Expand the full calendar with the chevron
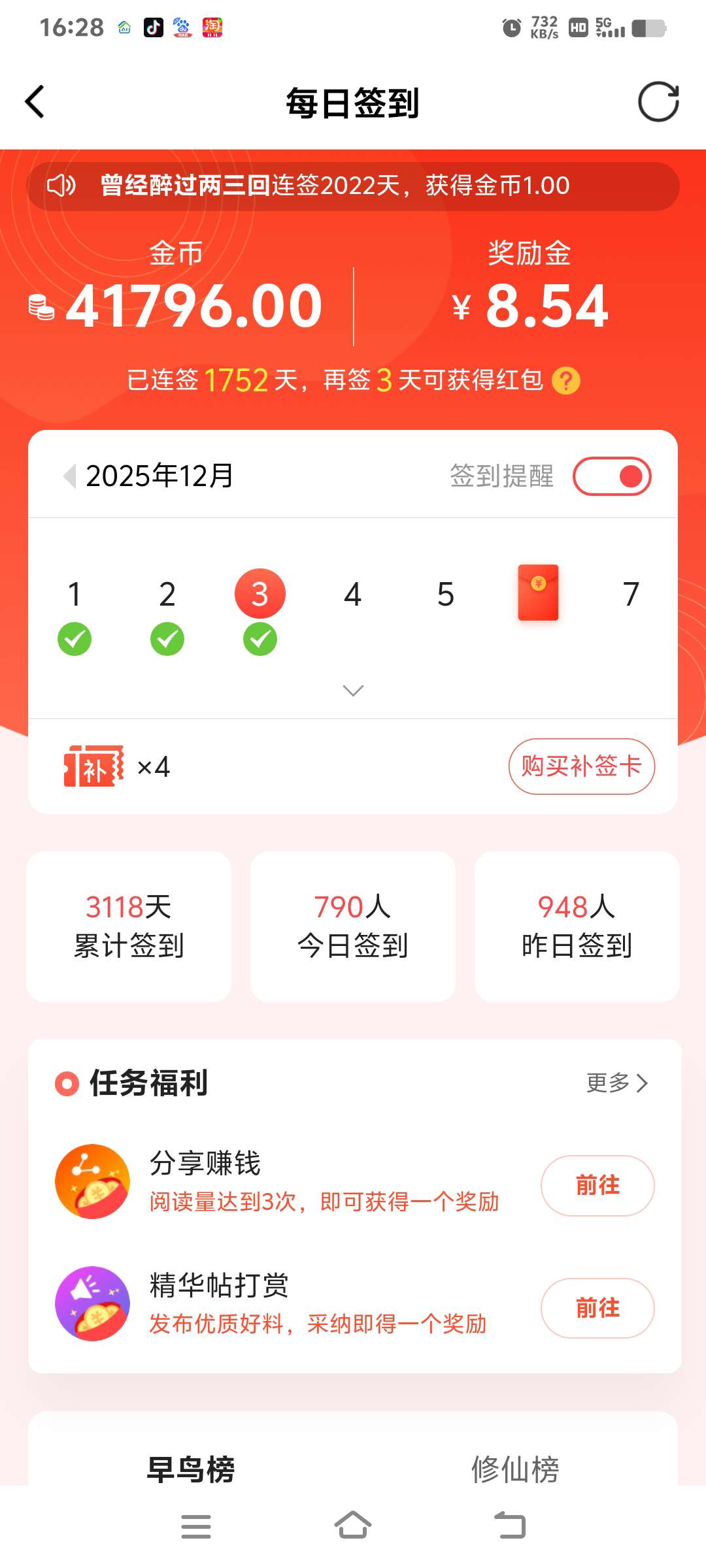 353,691
